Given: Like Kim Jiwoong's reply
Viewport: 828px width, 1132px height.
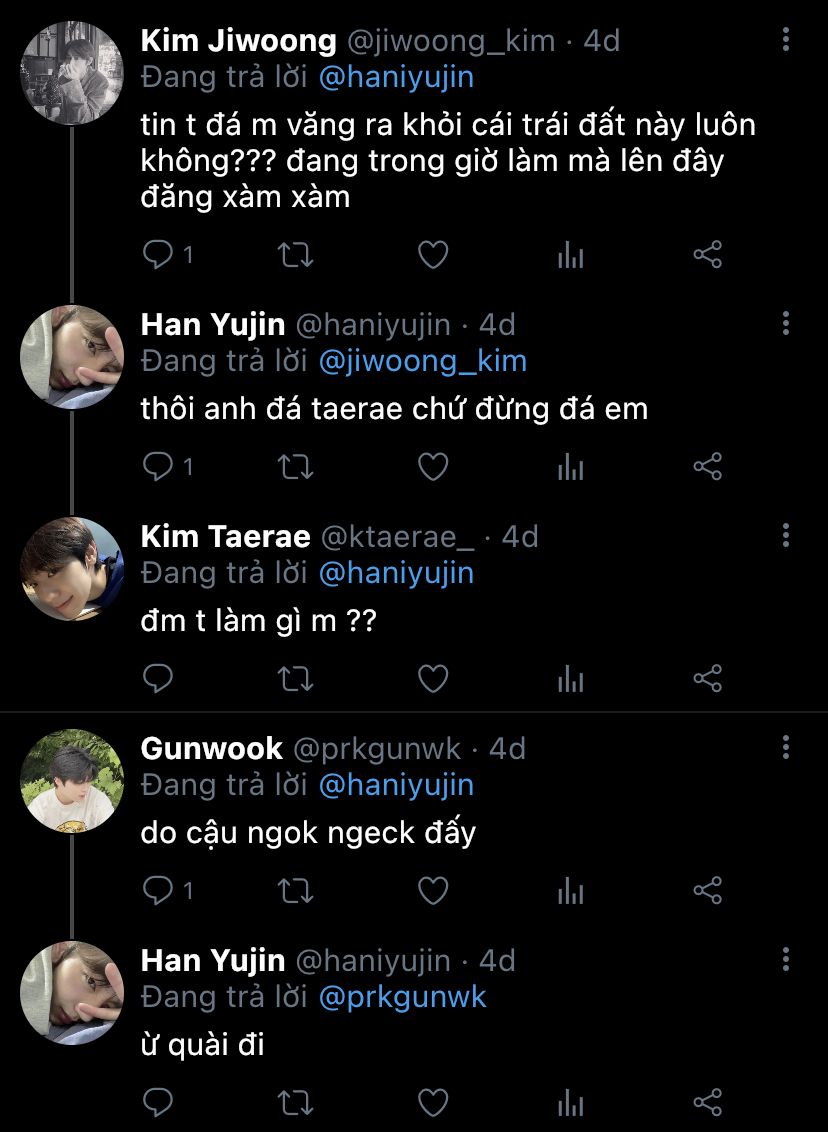Looking at the screenshot, I should [432, 256].
